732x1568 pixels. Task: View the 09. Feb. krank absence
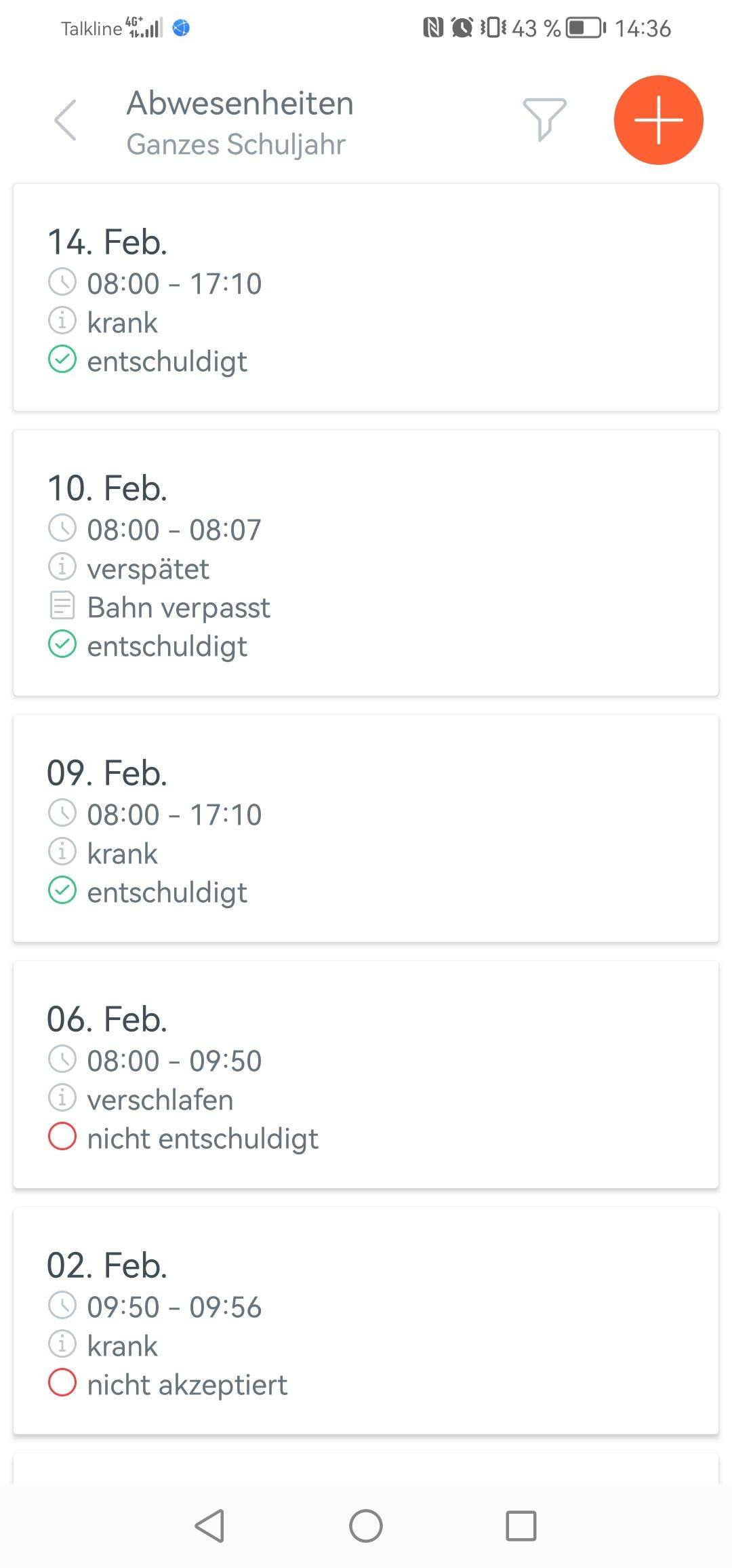(x=366, y=828)
